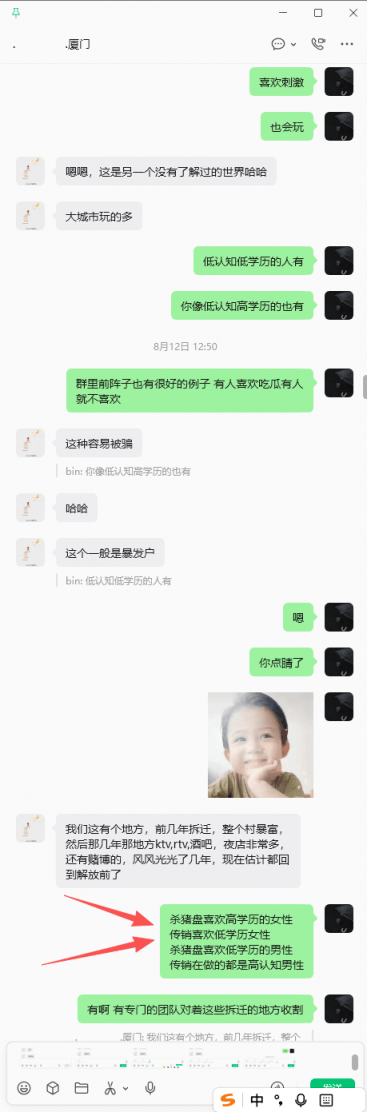Image resolution: width=367 pixels, height=1112 pixels.
Task: Unpin the chat window with the pin icon
Action: tap(16, 13)
